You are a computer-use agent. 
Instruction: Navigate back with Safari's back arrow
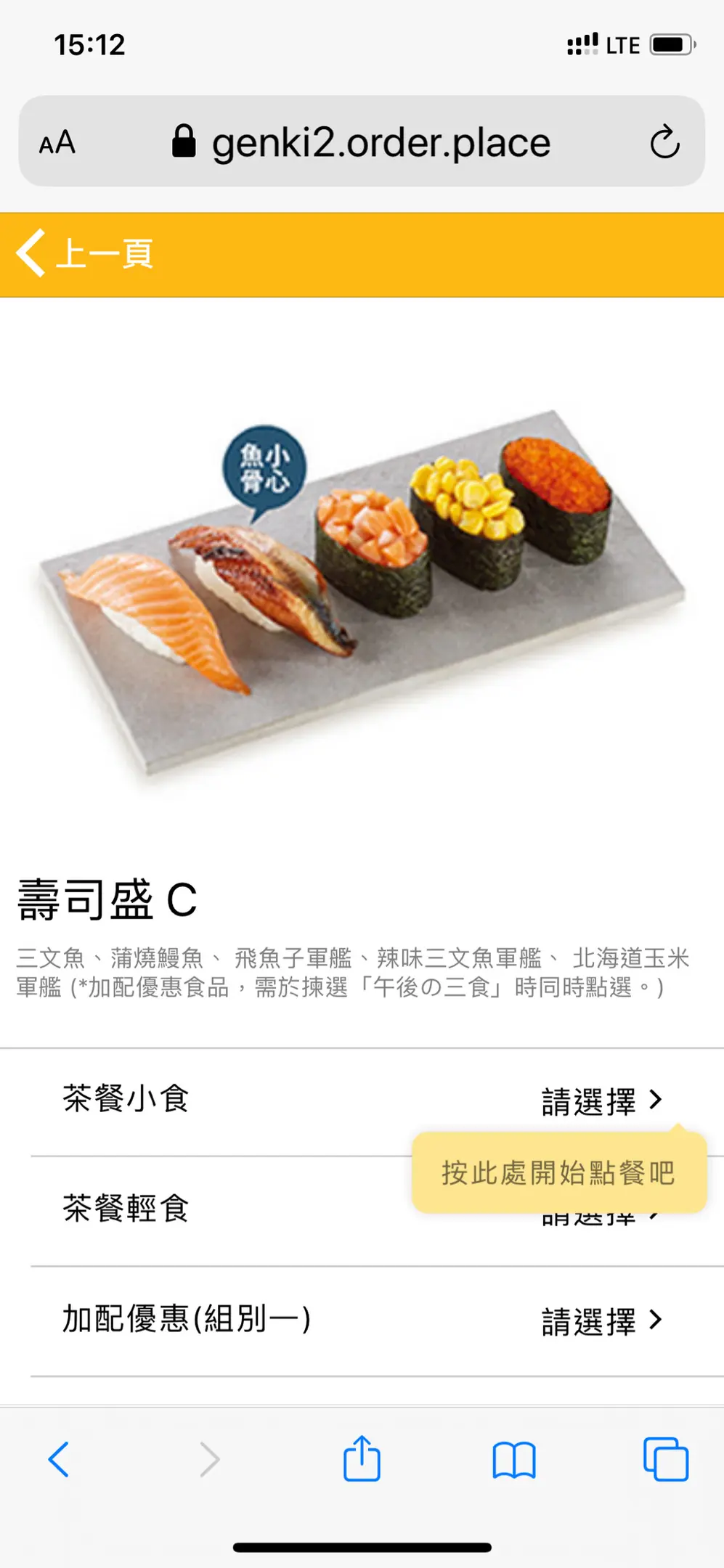[59, 1459]
